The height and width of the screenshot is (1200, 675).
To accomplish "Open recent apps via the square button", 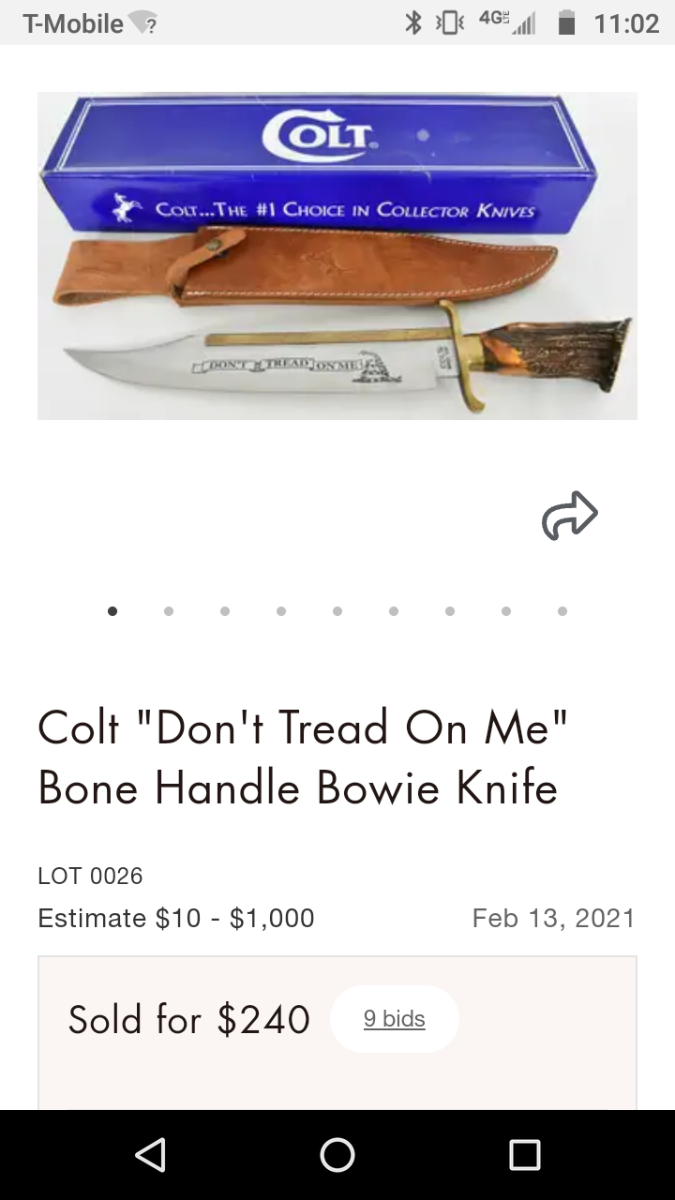I will click(524, 1155).
